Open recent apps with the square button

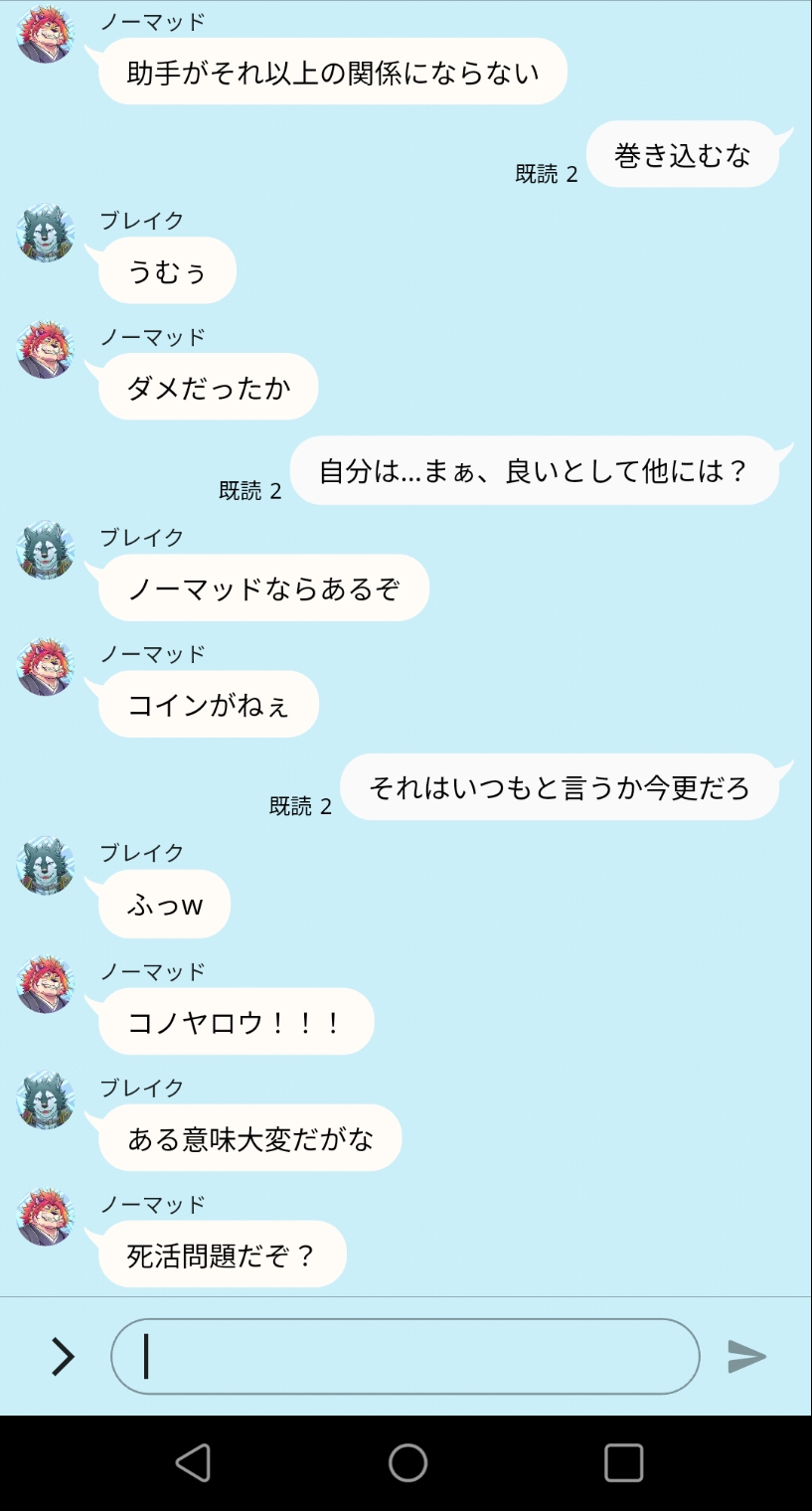pyautogui.click(x=623, y=1463)
